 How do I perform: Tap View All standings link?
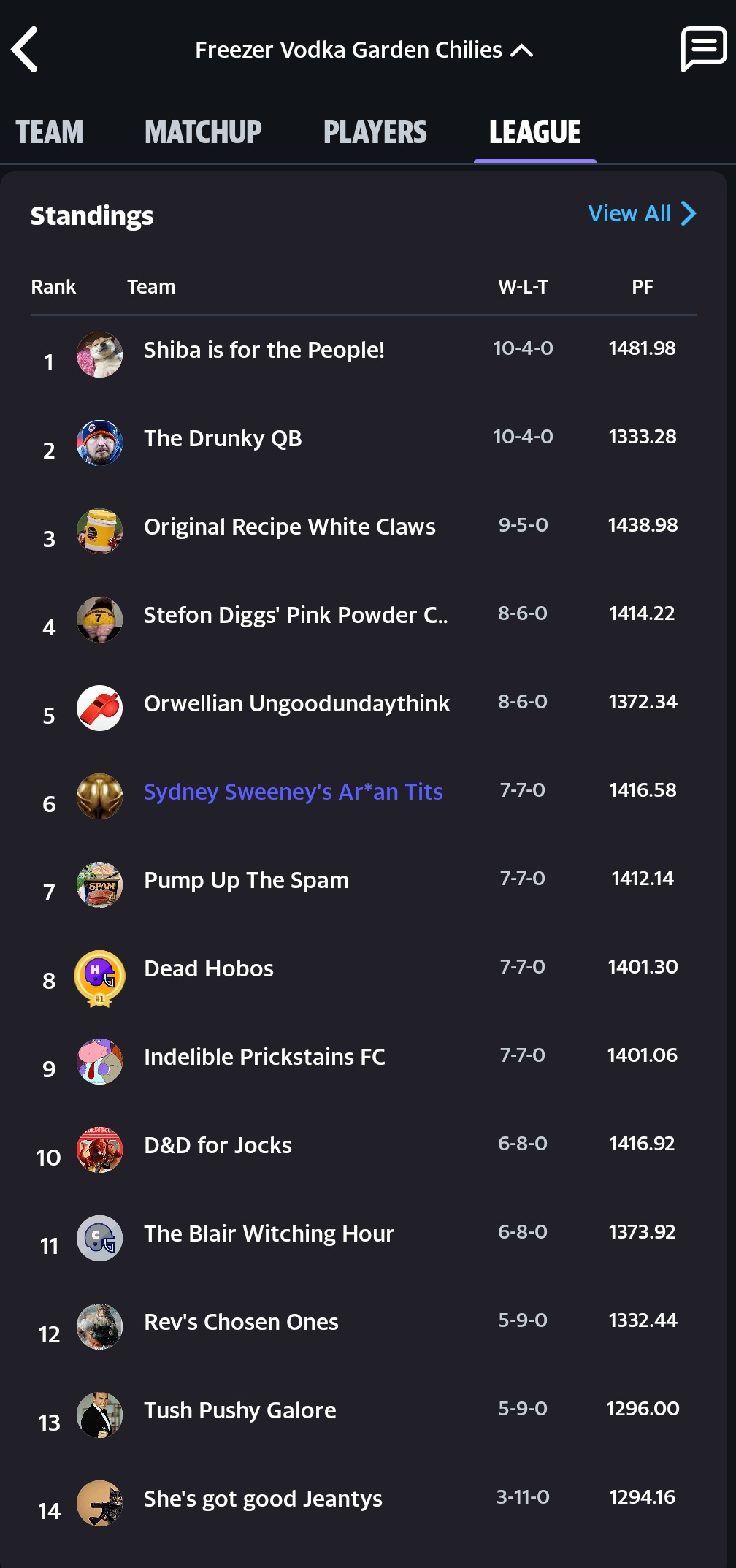tap(641, 213)
